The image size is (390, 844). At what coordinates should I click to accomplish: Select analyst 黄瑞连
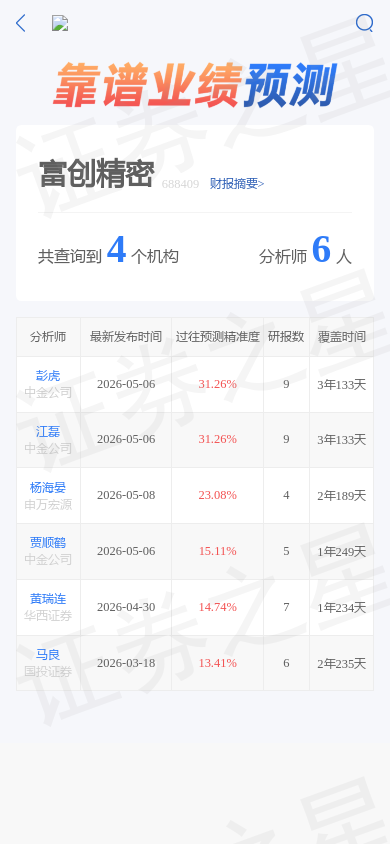point(48,599)
